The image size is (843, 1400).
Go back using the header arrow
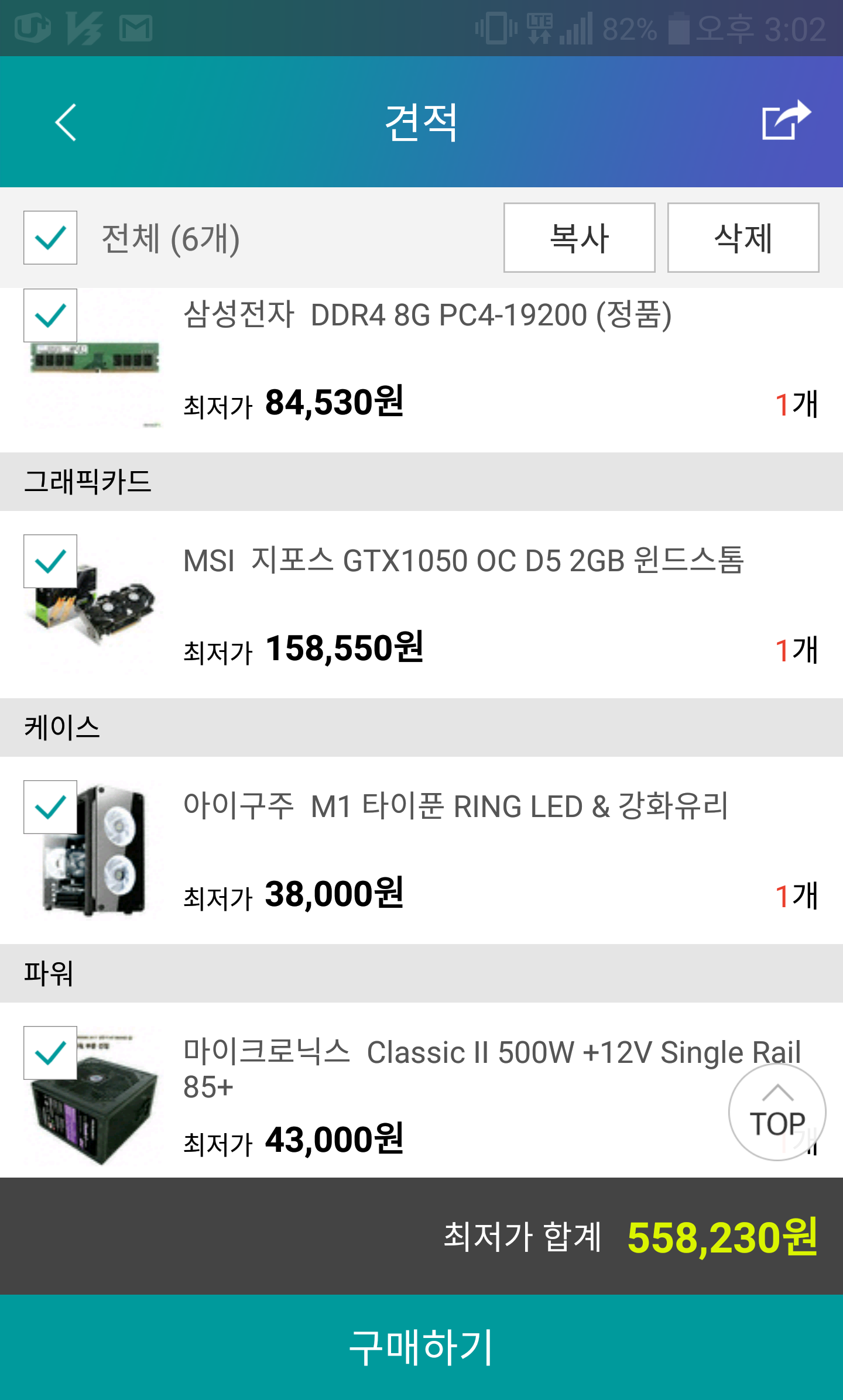[66, 122]
